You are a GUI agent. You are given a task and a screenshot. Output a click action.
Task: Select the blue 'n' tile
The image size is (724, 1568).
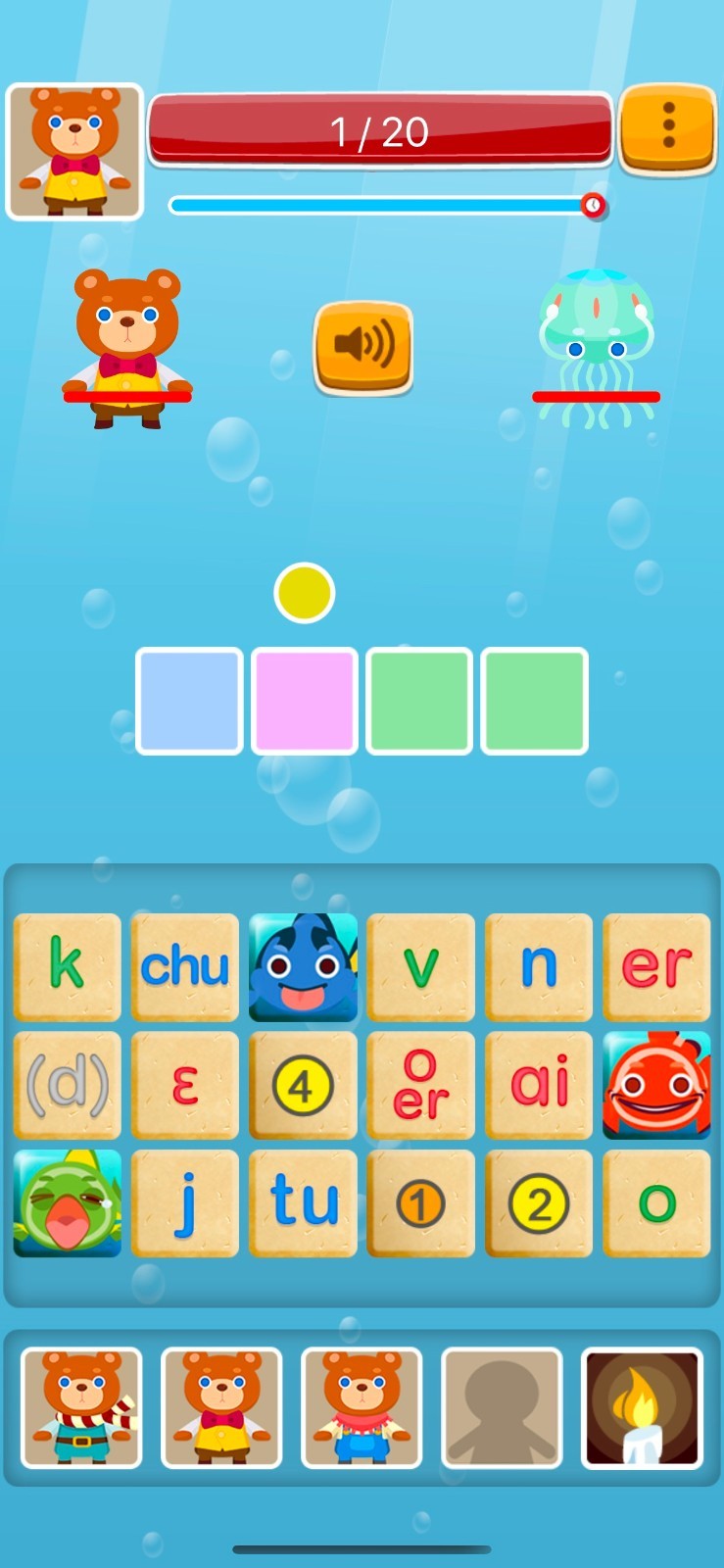[538, 966]
